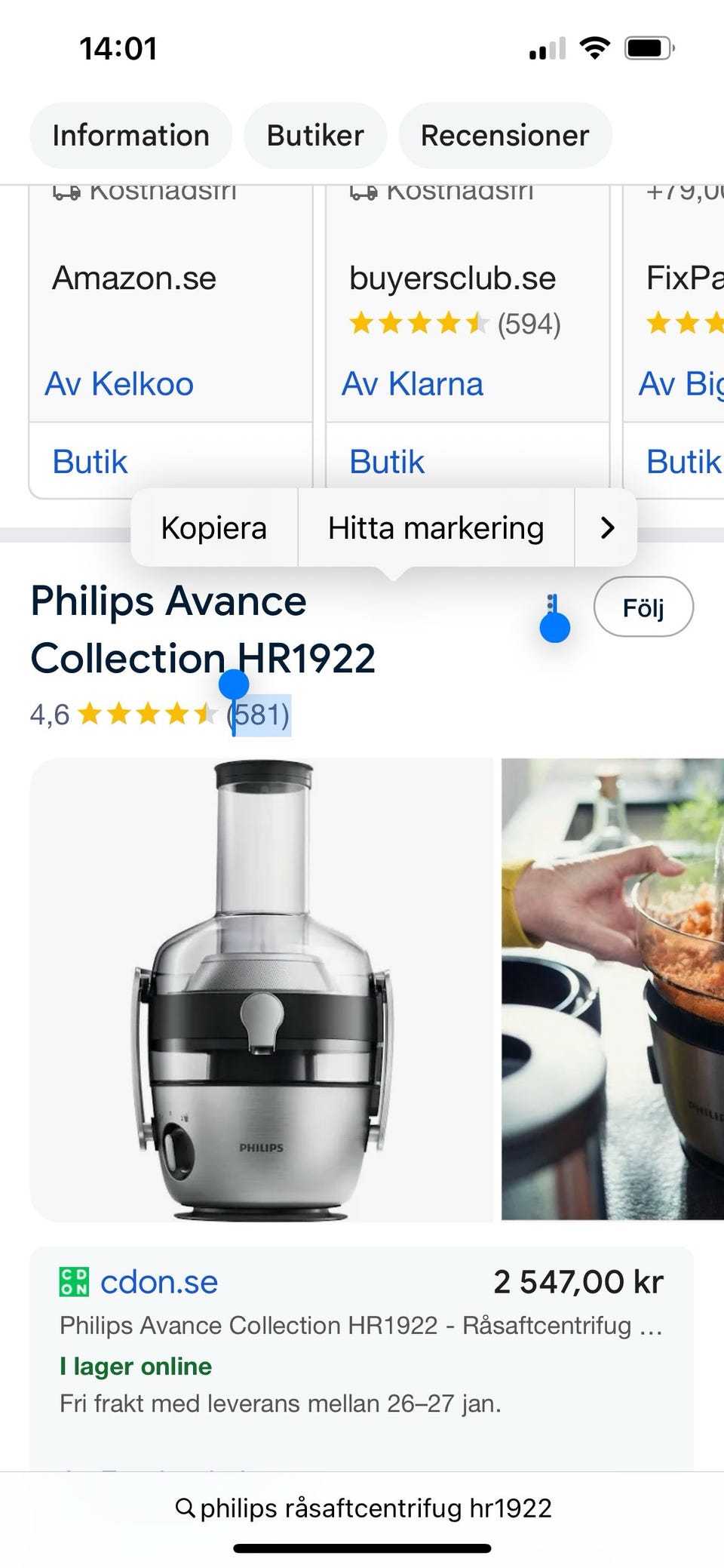View the Philips juicer product image
This screenshot has height=1568, width=724.
[x=262, y=989]
